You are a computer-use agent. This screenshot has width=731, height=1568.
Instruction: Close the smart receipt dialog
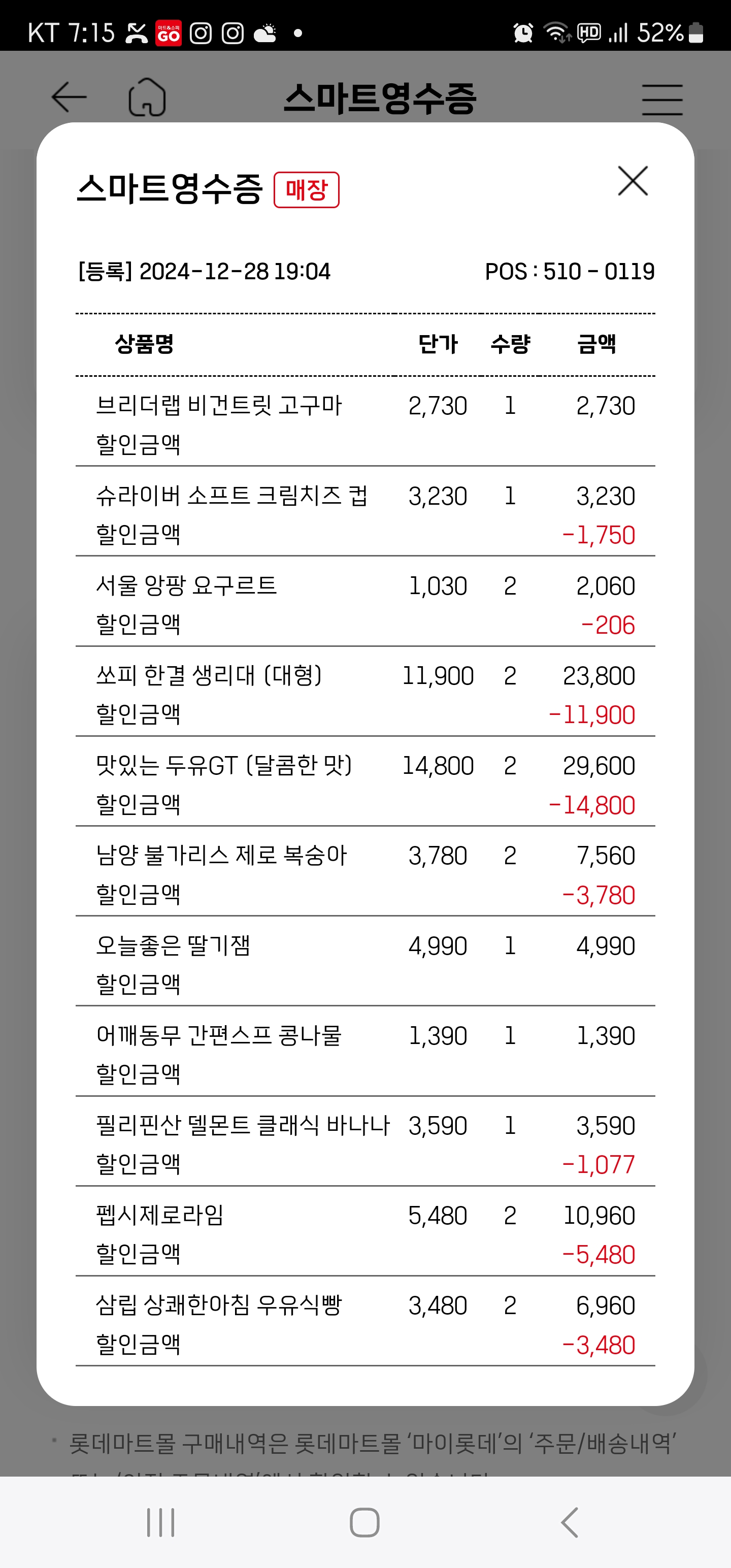pyautogui.click(x=633, y=181)
